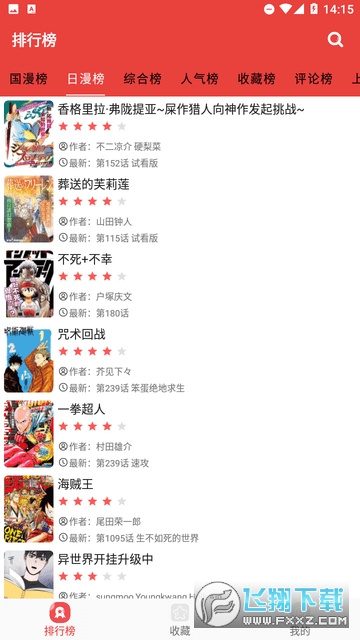This screenshot has height=640, width=360.
Task: Open the search icon in the header
Action: pos(335,40)
